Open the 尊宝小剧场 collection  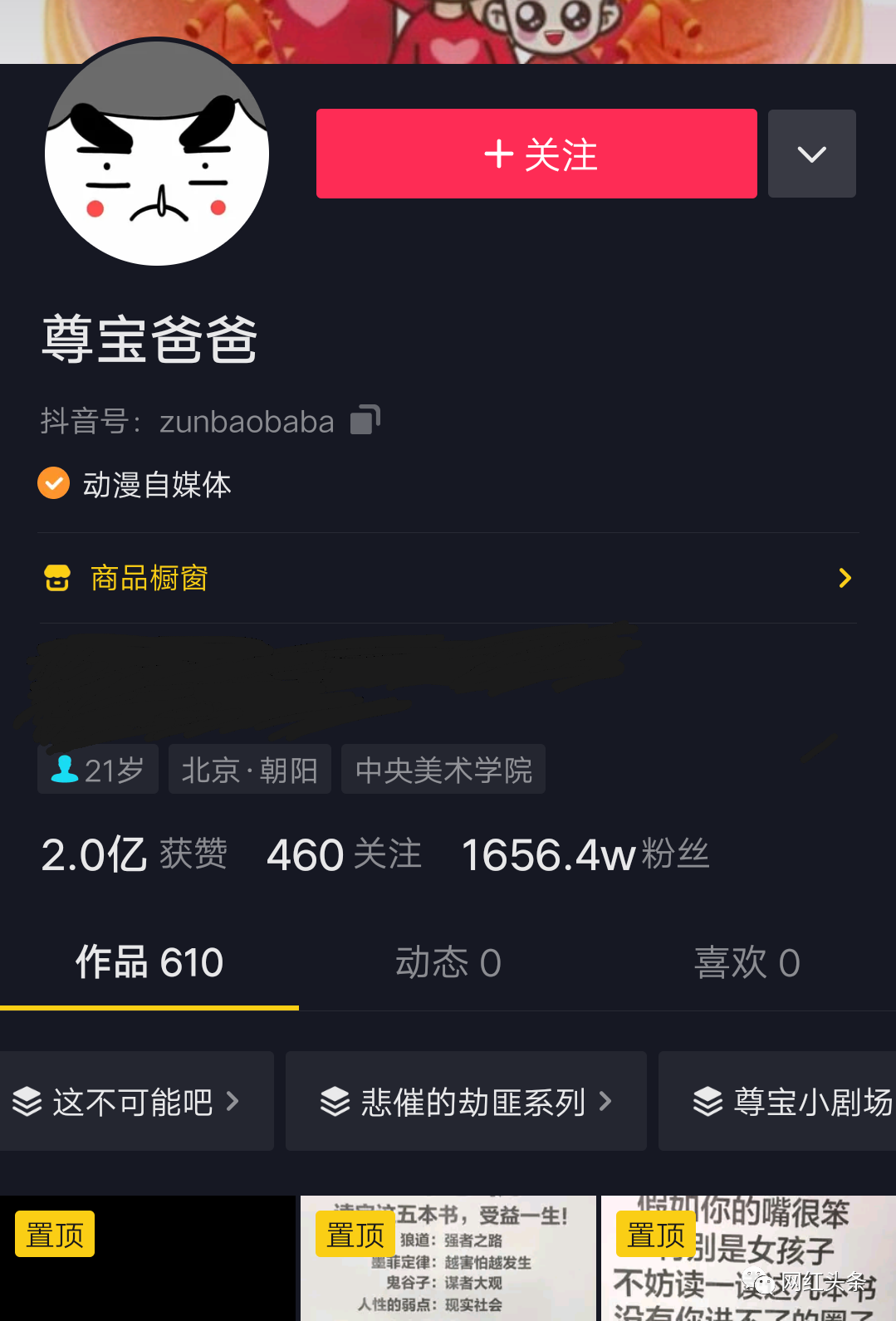pyautogui.click(x=781, y=1102)
